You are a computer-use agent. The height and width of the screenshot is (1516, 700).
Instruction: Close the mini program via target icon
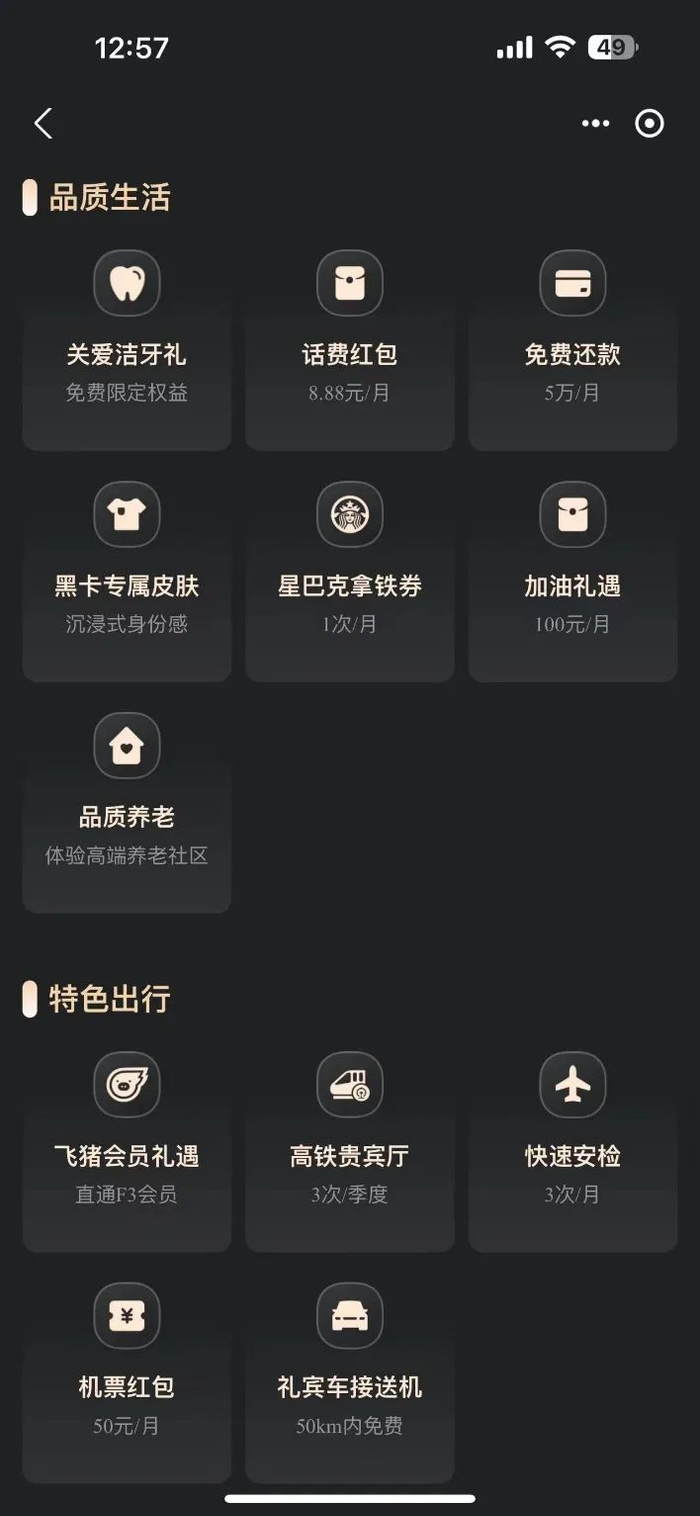(649, 124)
